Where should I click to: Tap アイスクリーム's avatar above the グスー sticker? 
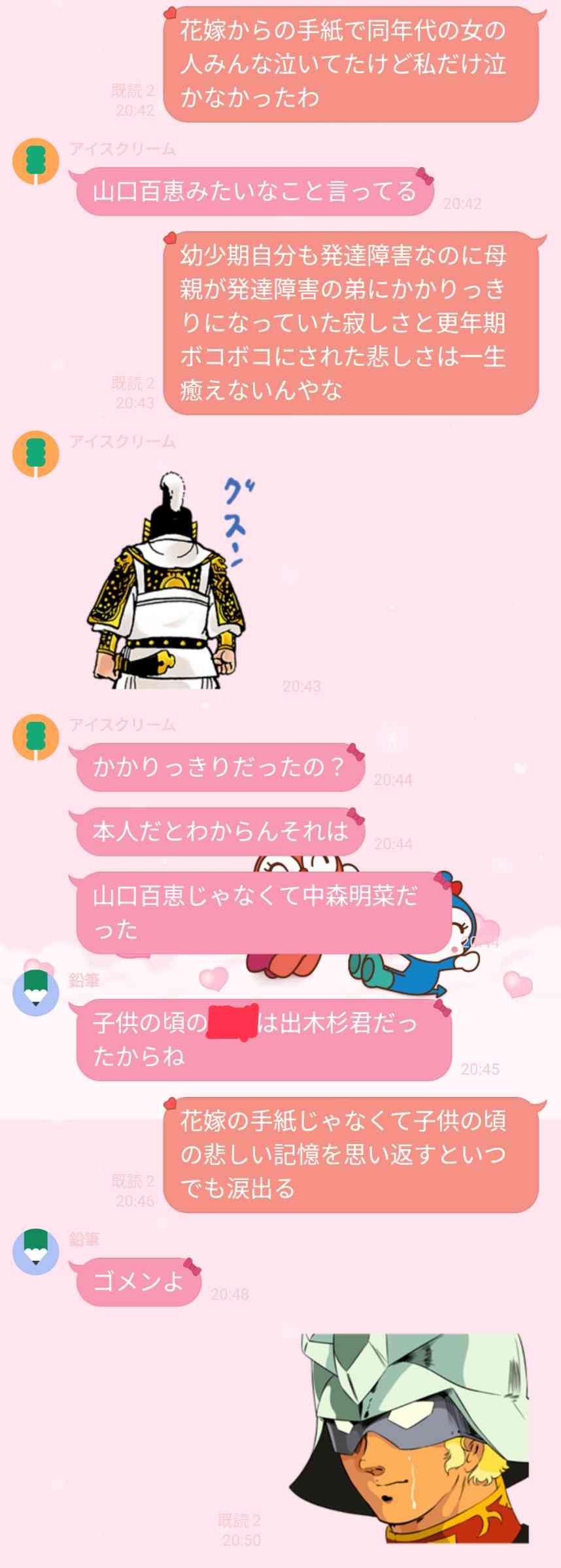point(36,454)
